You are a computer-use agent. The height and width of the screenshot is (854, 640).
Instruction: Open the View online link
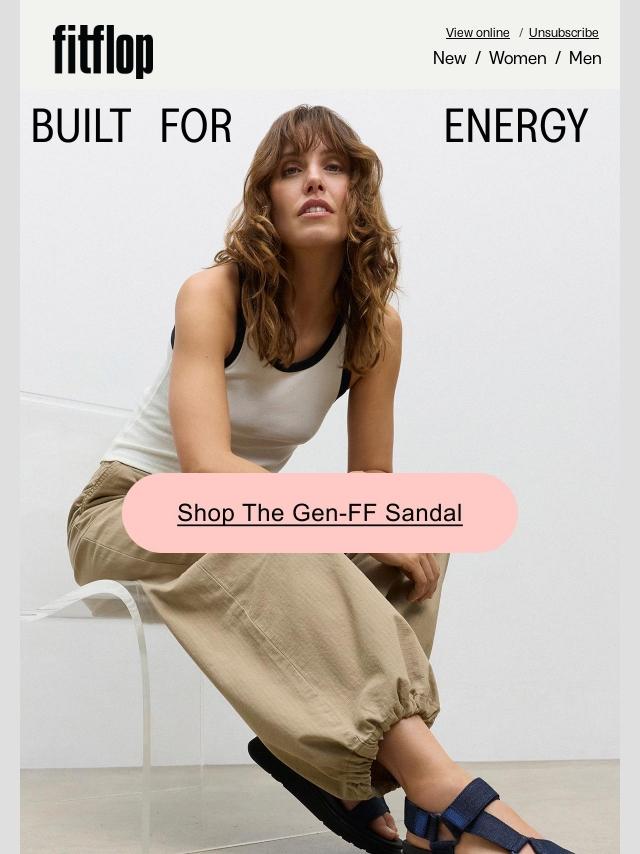477,33
